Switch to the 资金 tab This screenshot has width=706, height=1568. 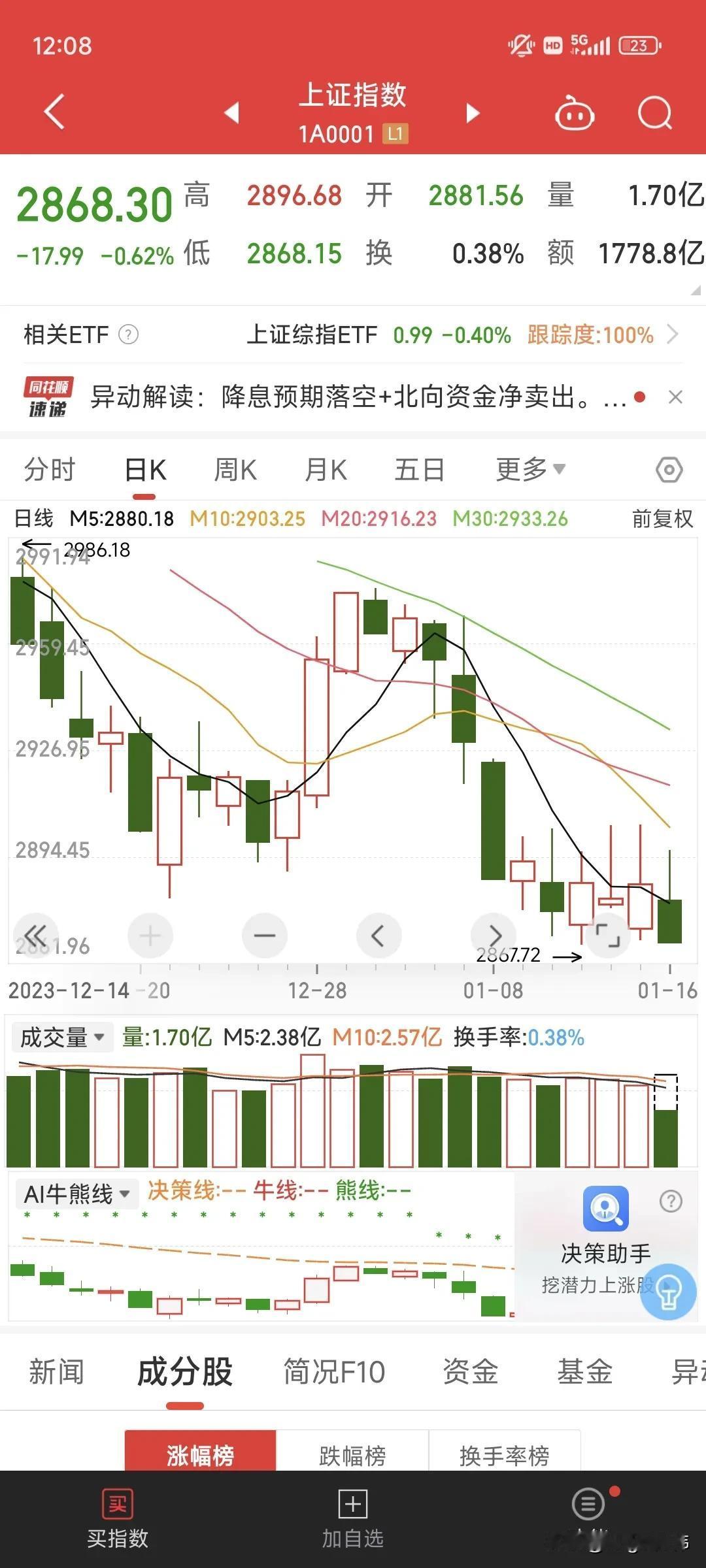470,1371
